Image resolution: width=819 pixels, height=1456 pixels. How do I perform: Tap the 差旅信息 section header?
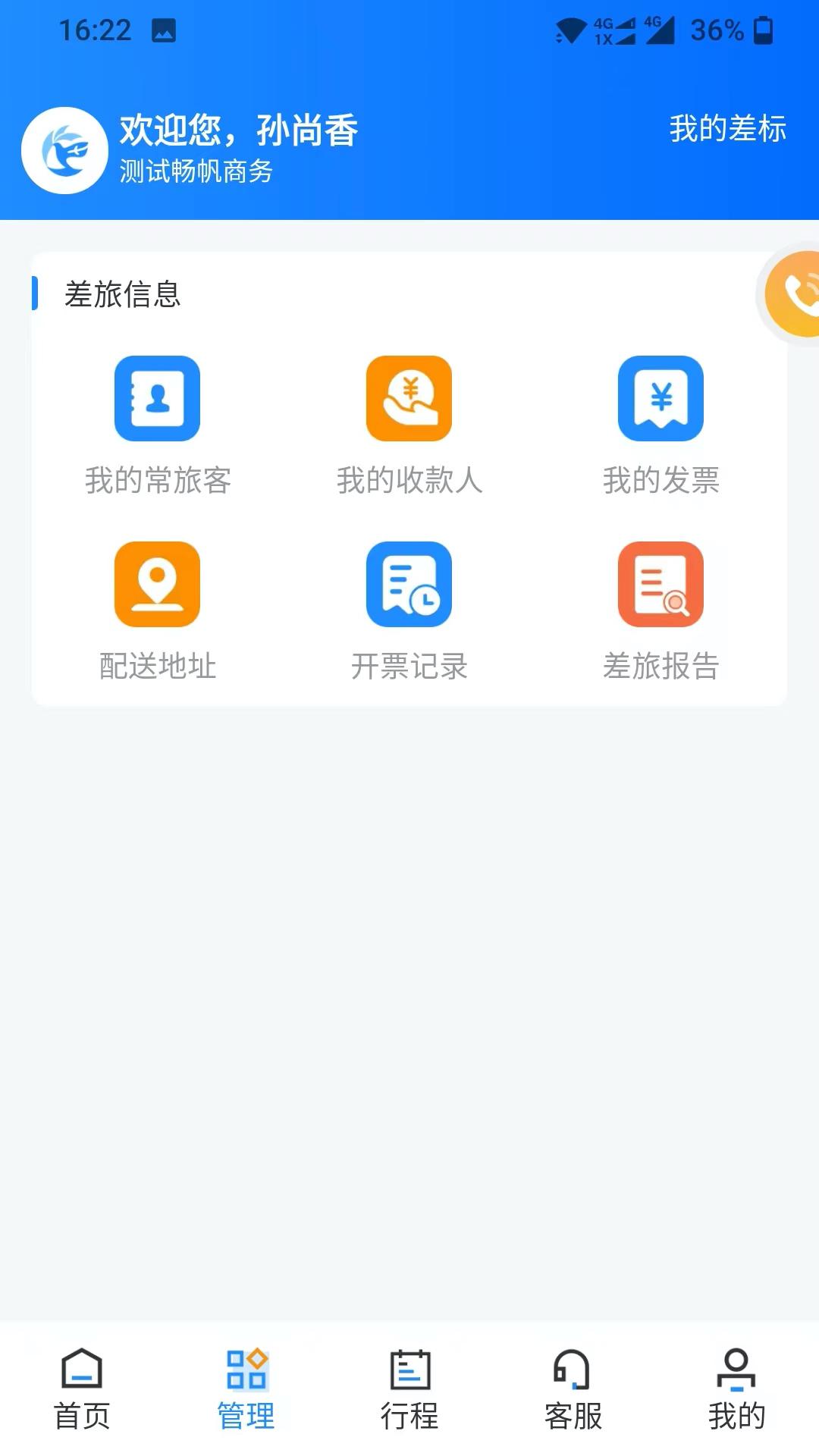click(121, 297)
